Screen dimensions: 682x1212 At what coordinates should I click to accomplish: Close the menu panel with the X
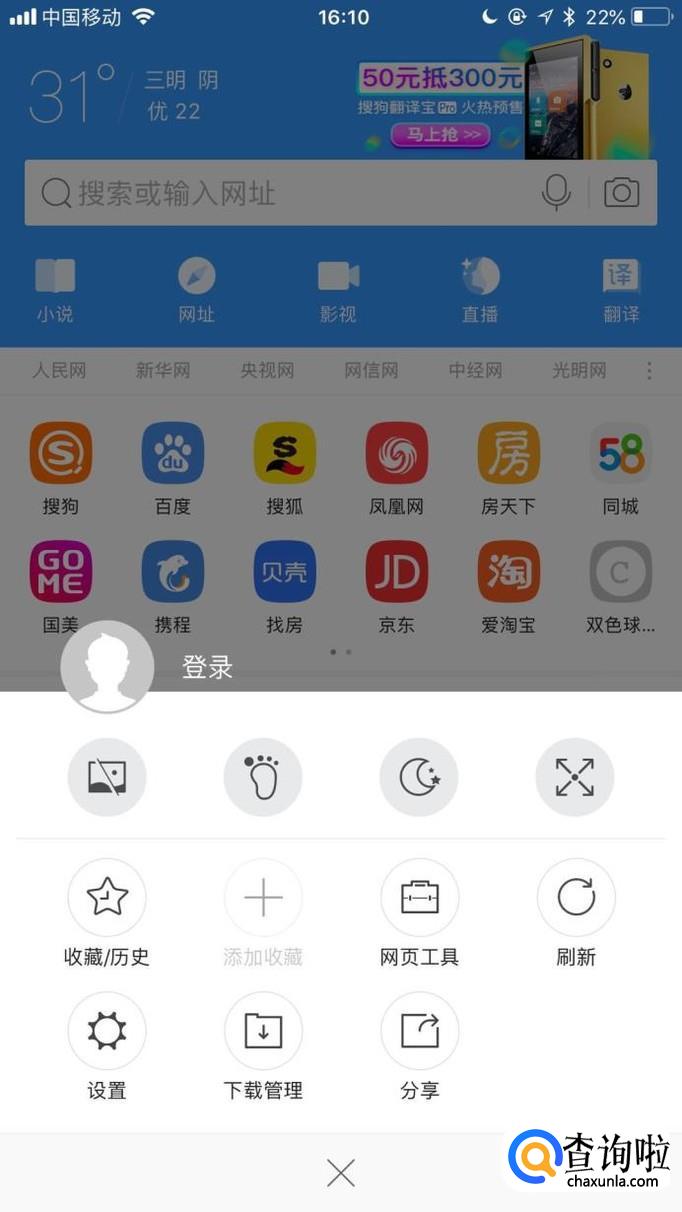(341, 1173)
